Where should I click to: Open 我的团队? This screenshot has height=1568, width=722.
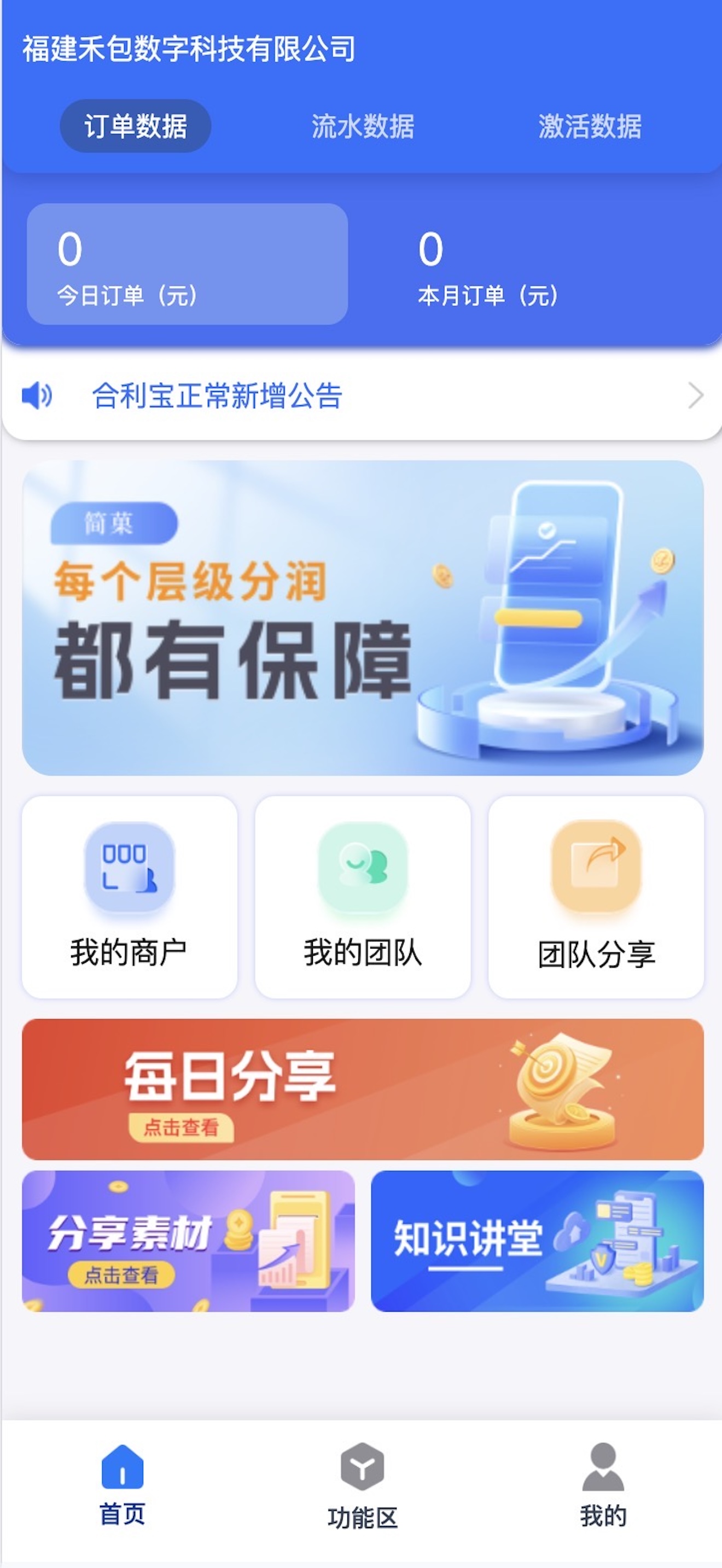pyautogui.click(x=363, y=896)
